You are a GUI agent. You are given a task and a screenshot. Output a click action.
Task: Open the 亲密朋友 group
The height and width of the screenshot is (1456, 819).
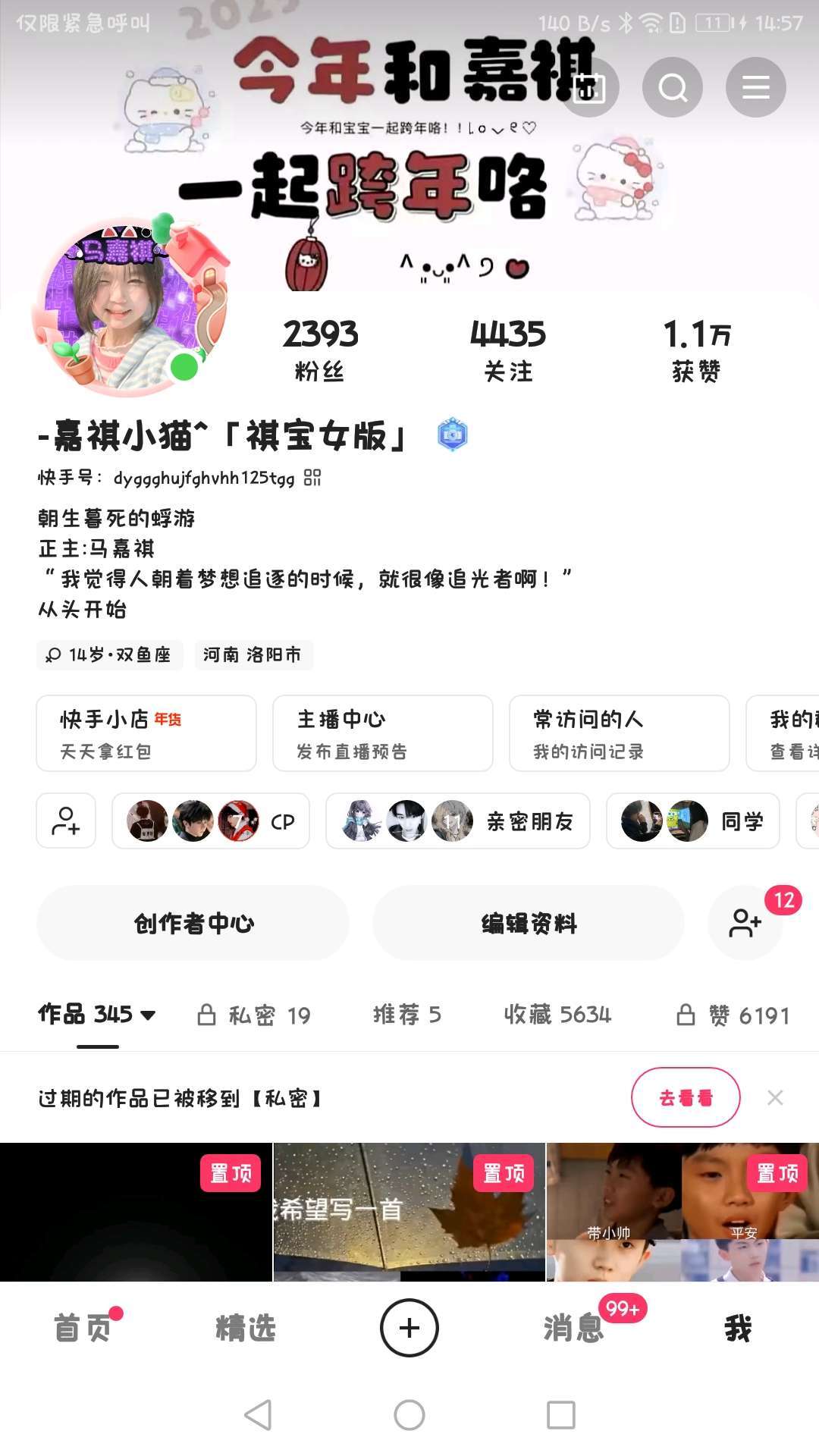457,821
